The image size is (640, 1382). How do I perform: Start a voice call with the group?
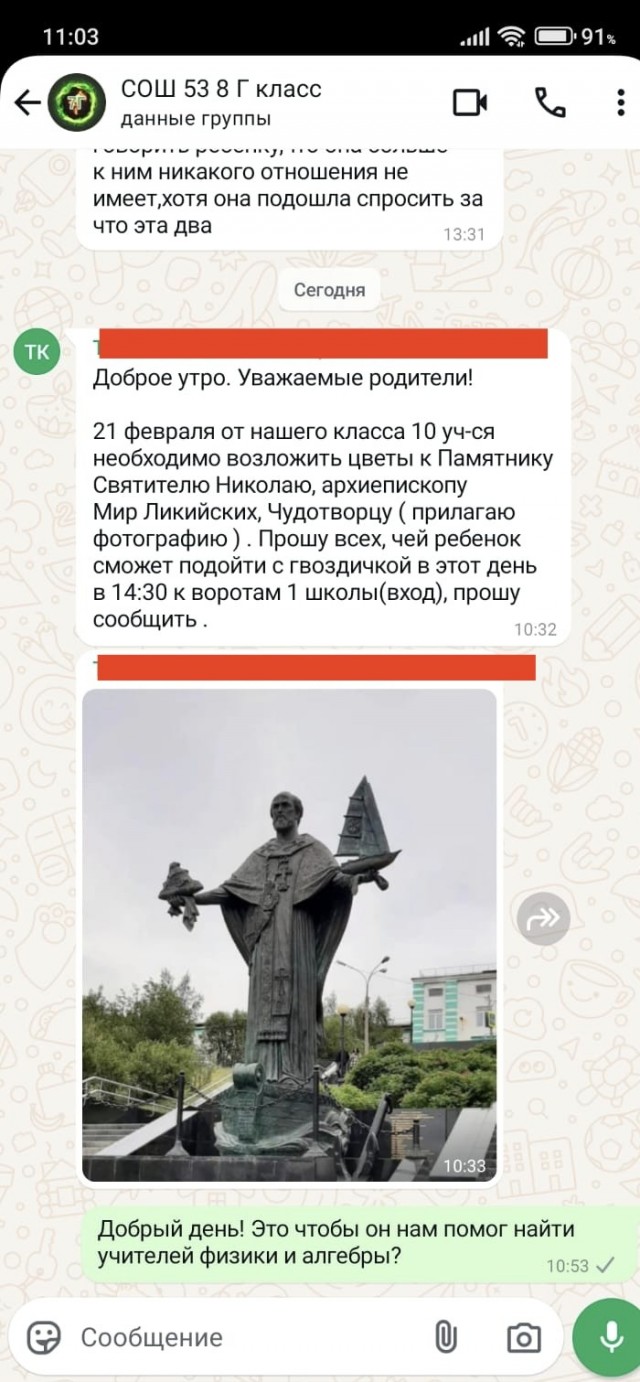click(x=549, y=102)
